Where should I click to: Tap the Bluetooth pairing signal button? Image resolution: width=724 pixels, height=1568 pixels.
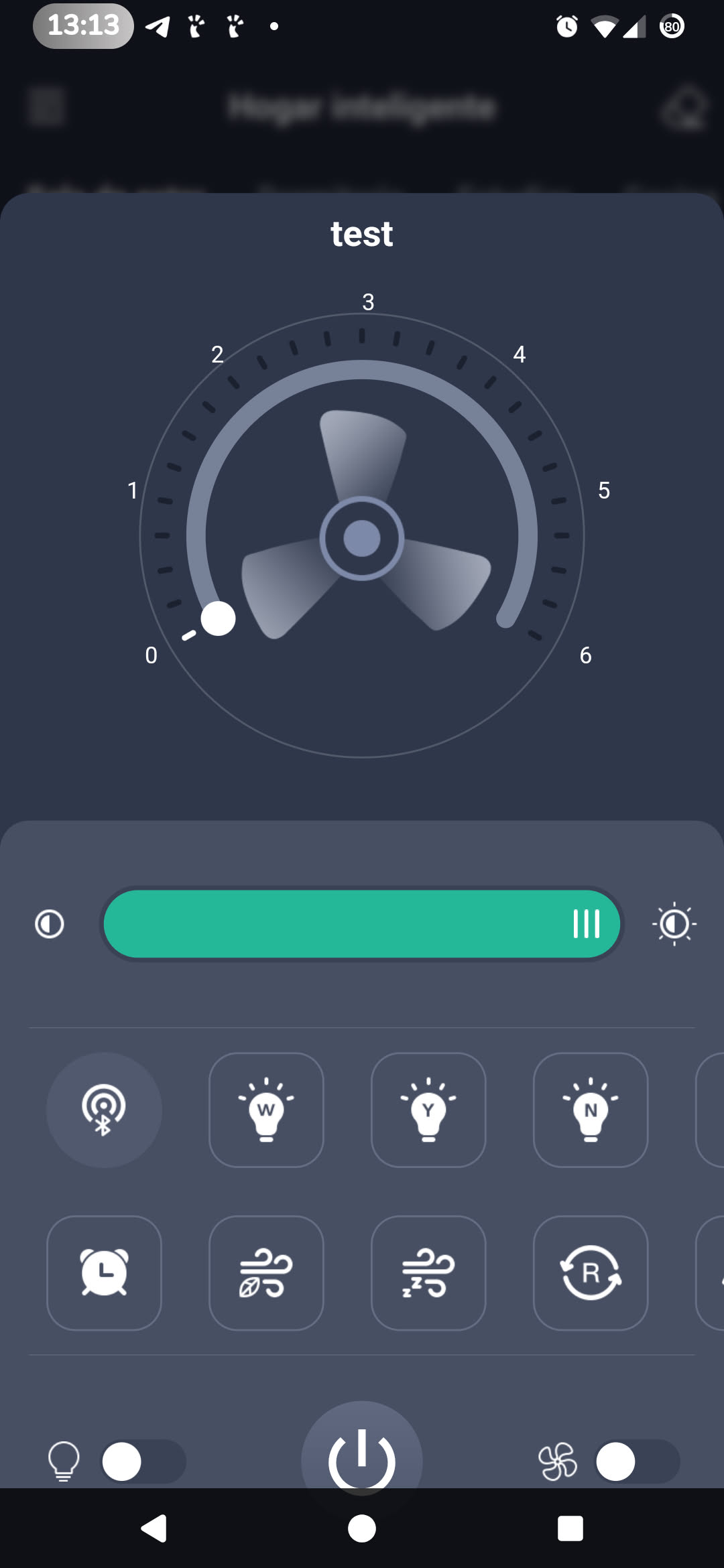(x=104, y=1110)
